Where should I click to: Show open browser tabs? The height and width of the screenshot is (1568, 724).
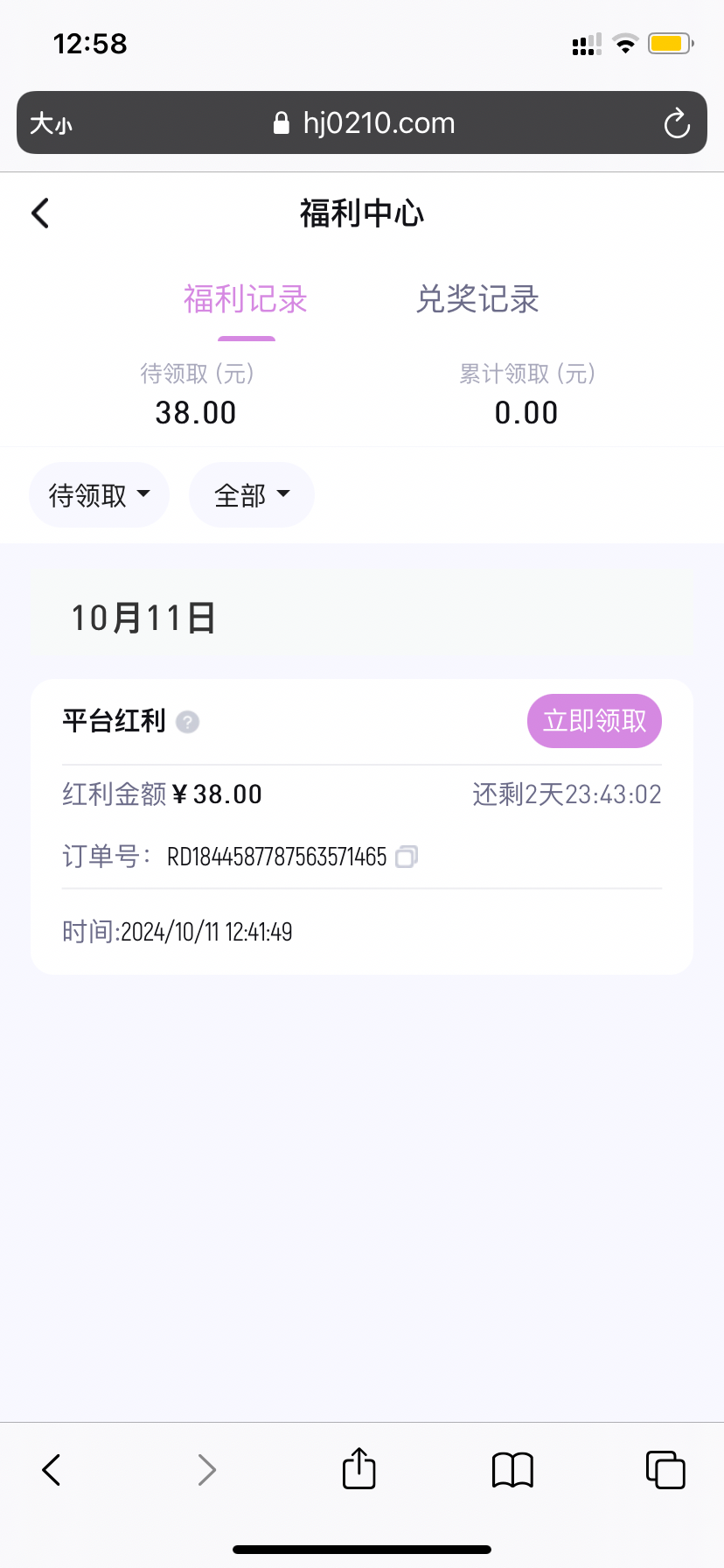click(665, 1469)
